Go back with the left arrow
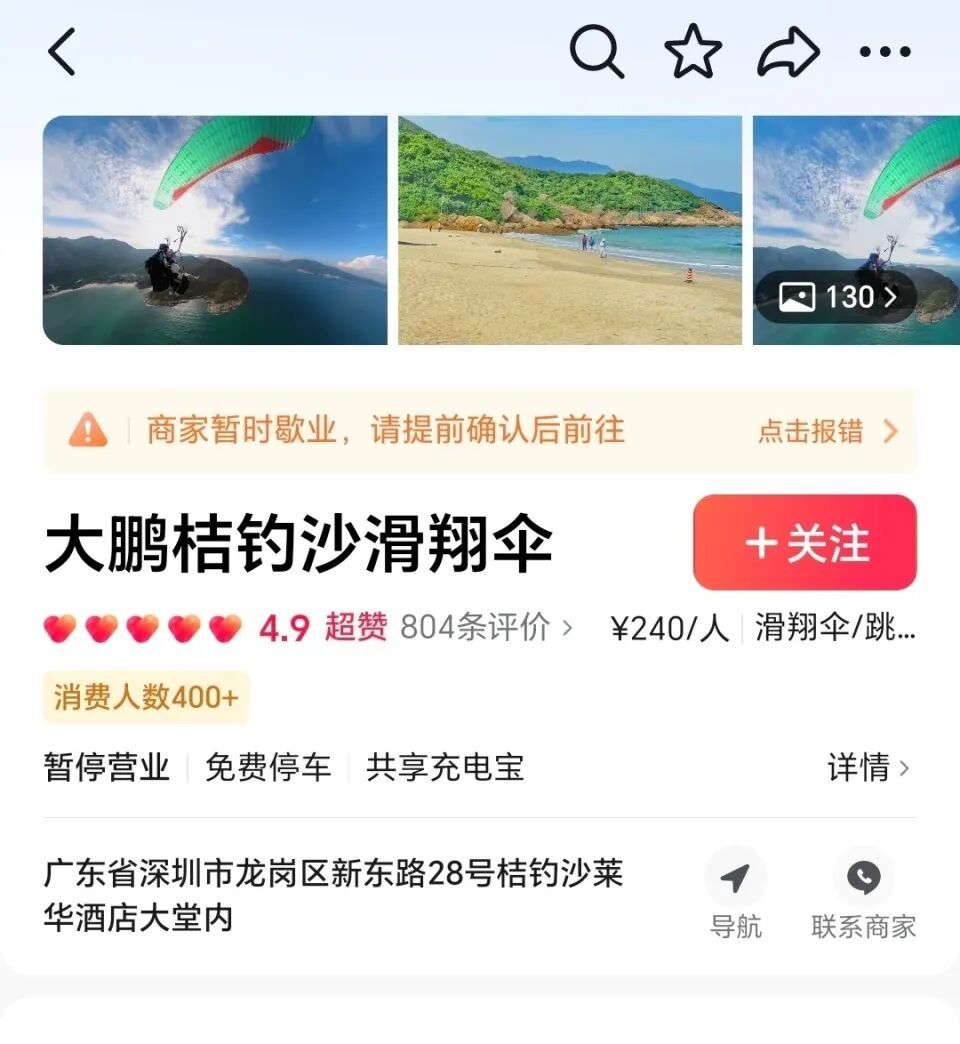This screenshot has width=960, height=1044. click(62, 53)
